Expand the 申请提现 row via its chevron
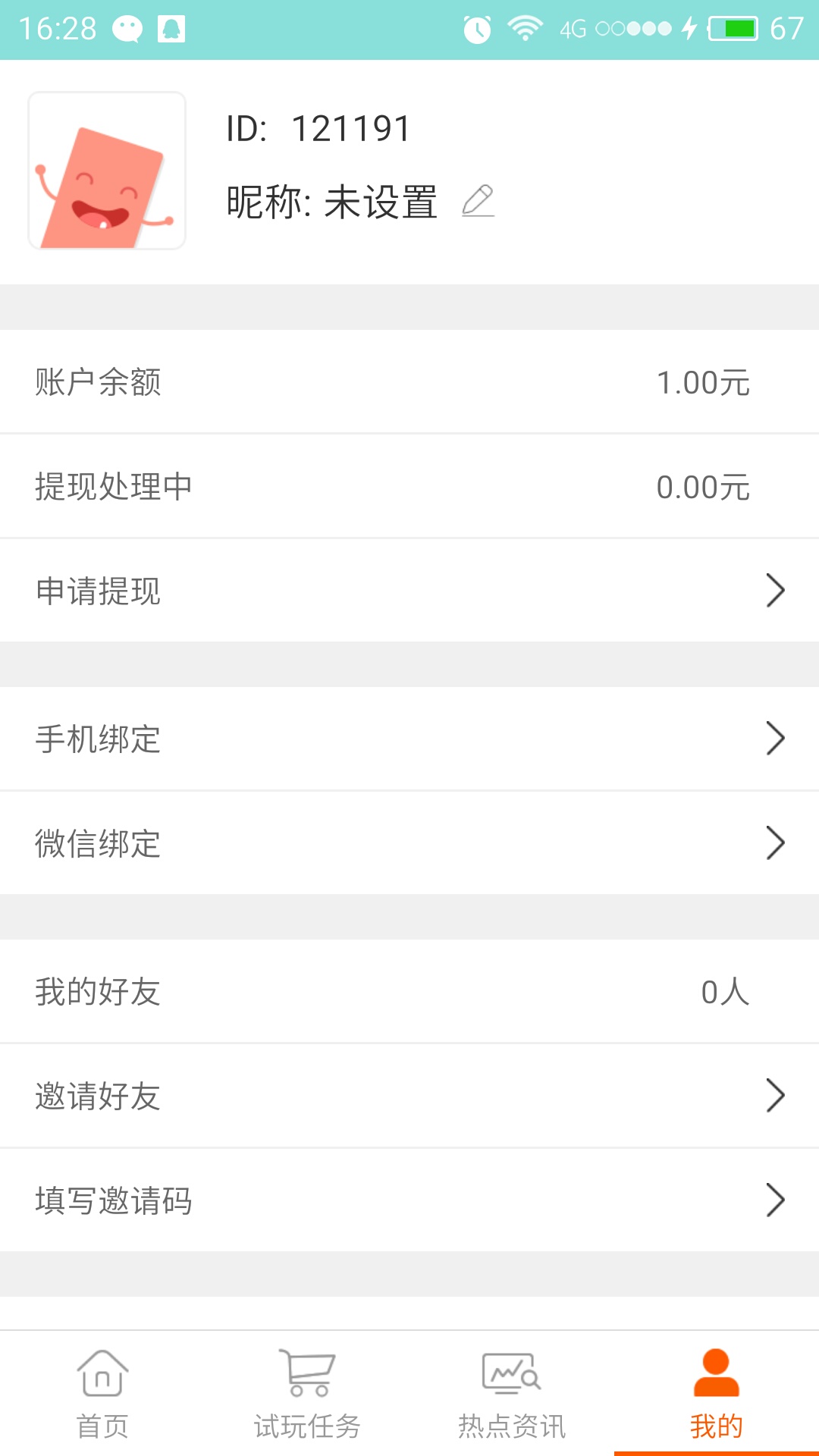Screen dimensions: 819x1456 775,590
